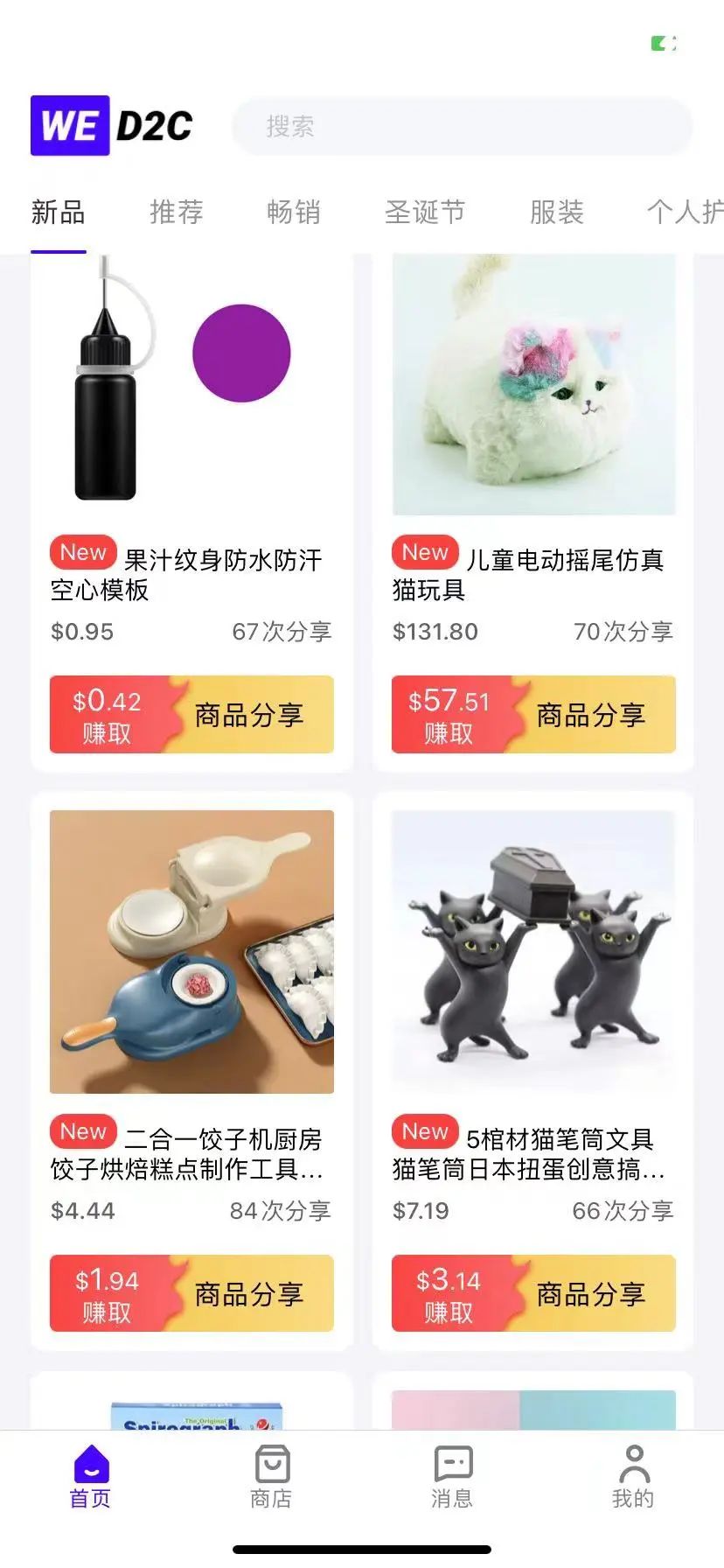This screenshot has height=1568, width=724.
Task: View the 棺材猫笔筒 product
Action: click(533, 952)
